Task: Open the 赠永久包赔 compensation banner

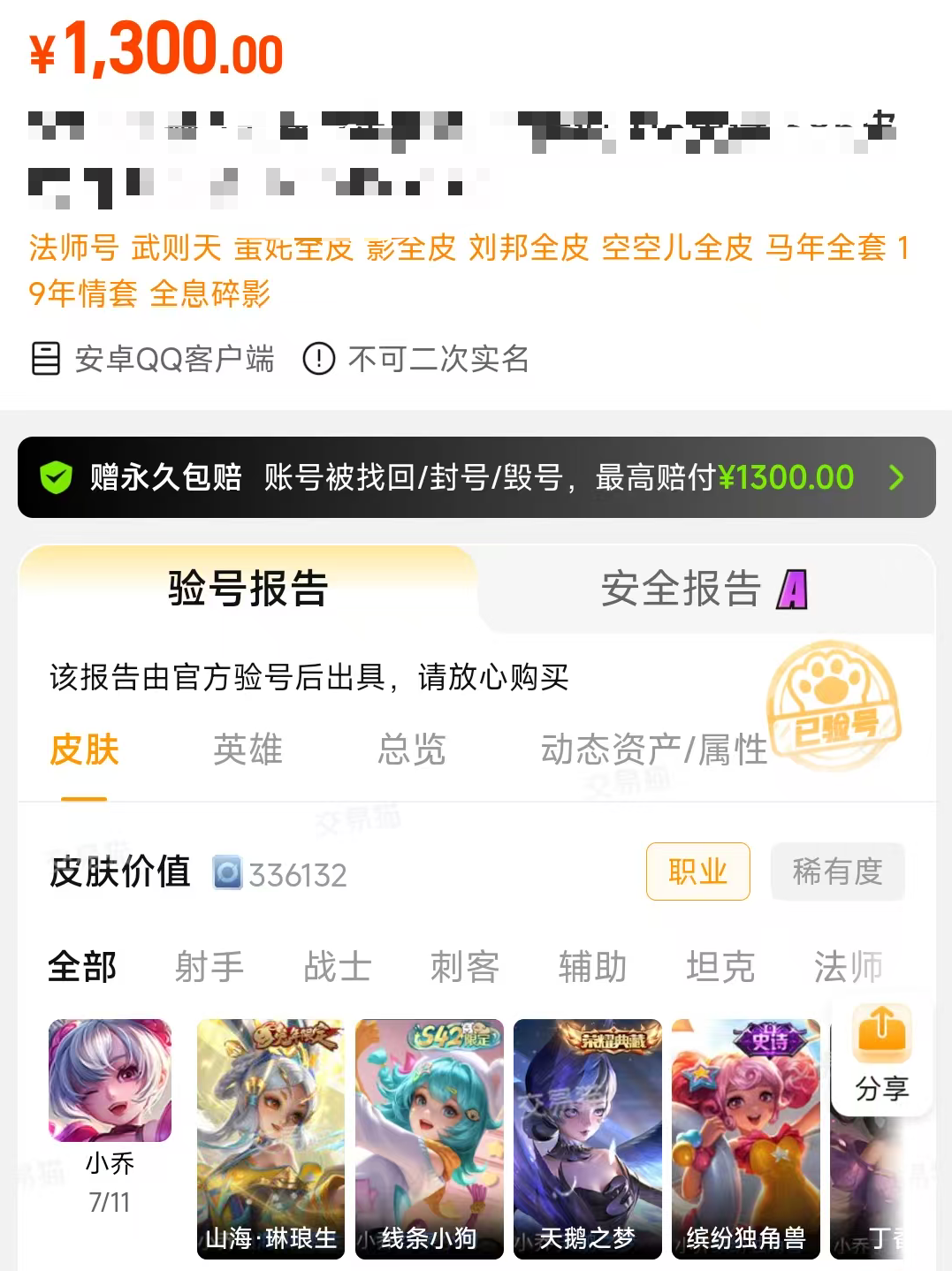Action: click(x=476, y=477)
